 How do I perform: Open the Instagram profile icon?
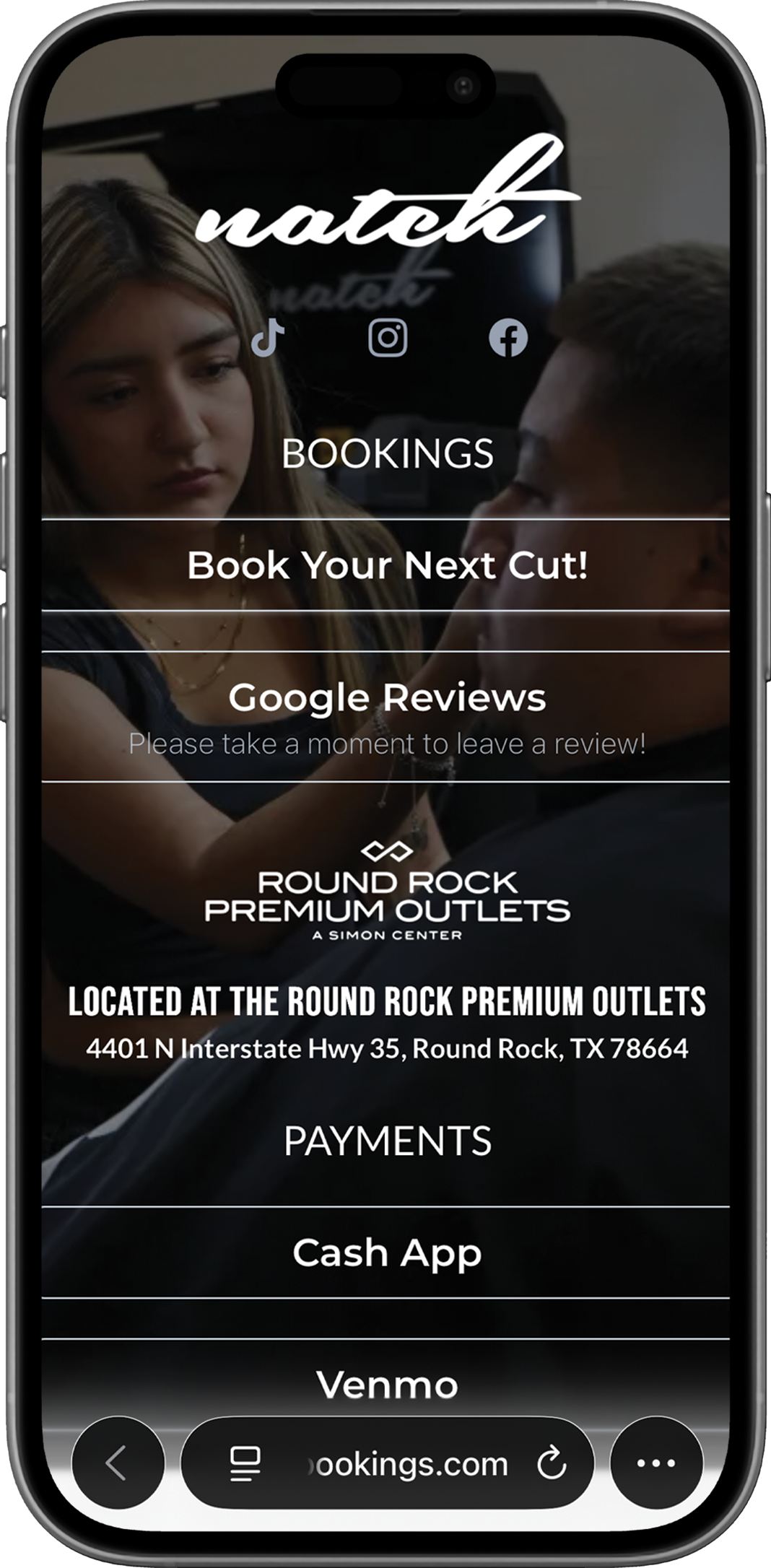click(x=388, y=338)
